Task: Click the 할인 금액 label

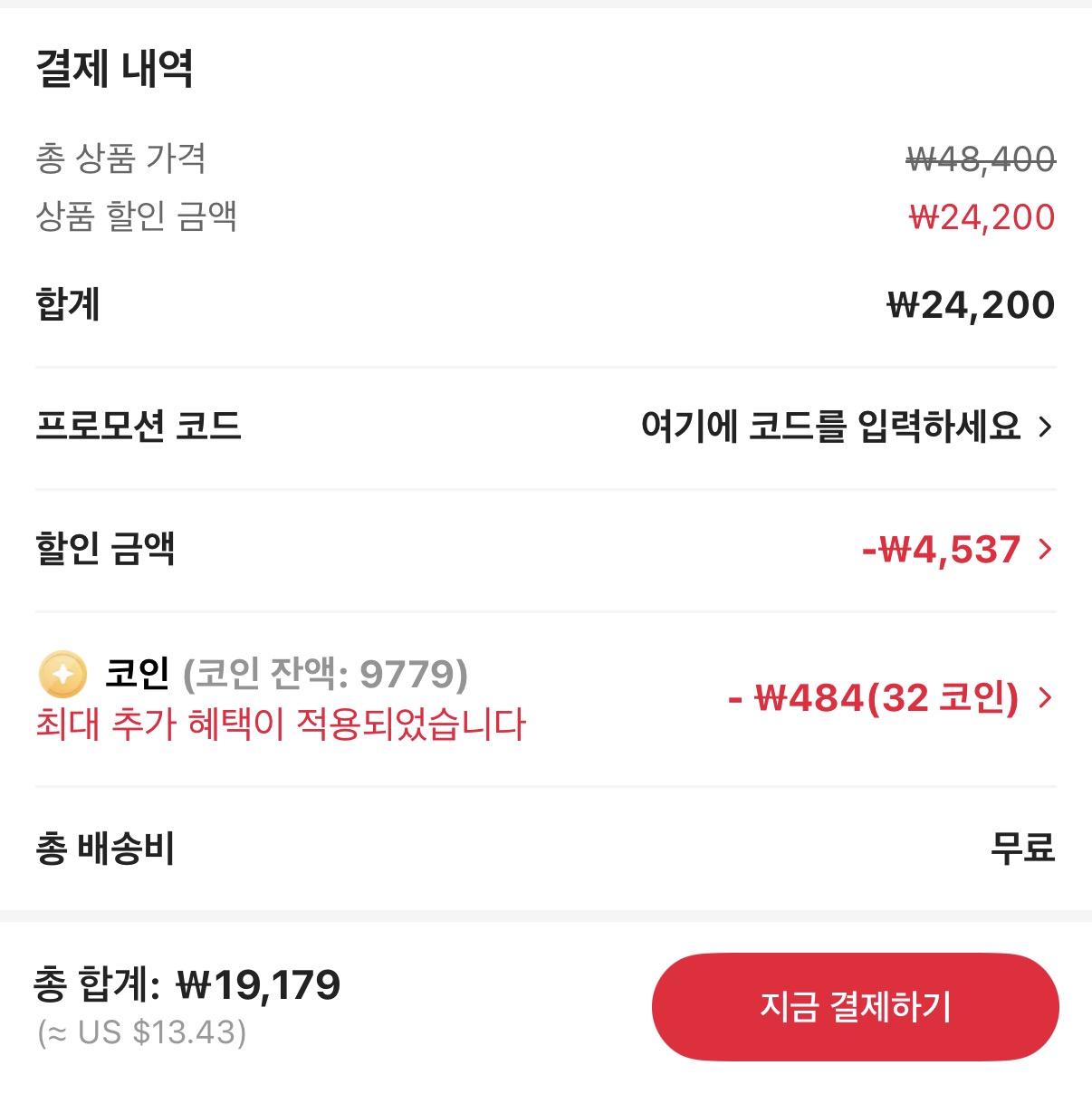Action: click(x=109, y=549)
